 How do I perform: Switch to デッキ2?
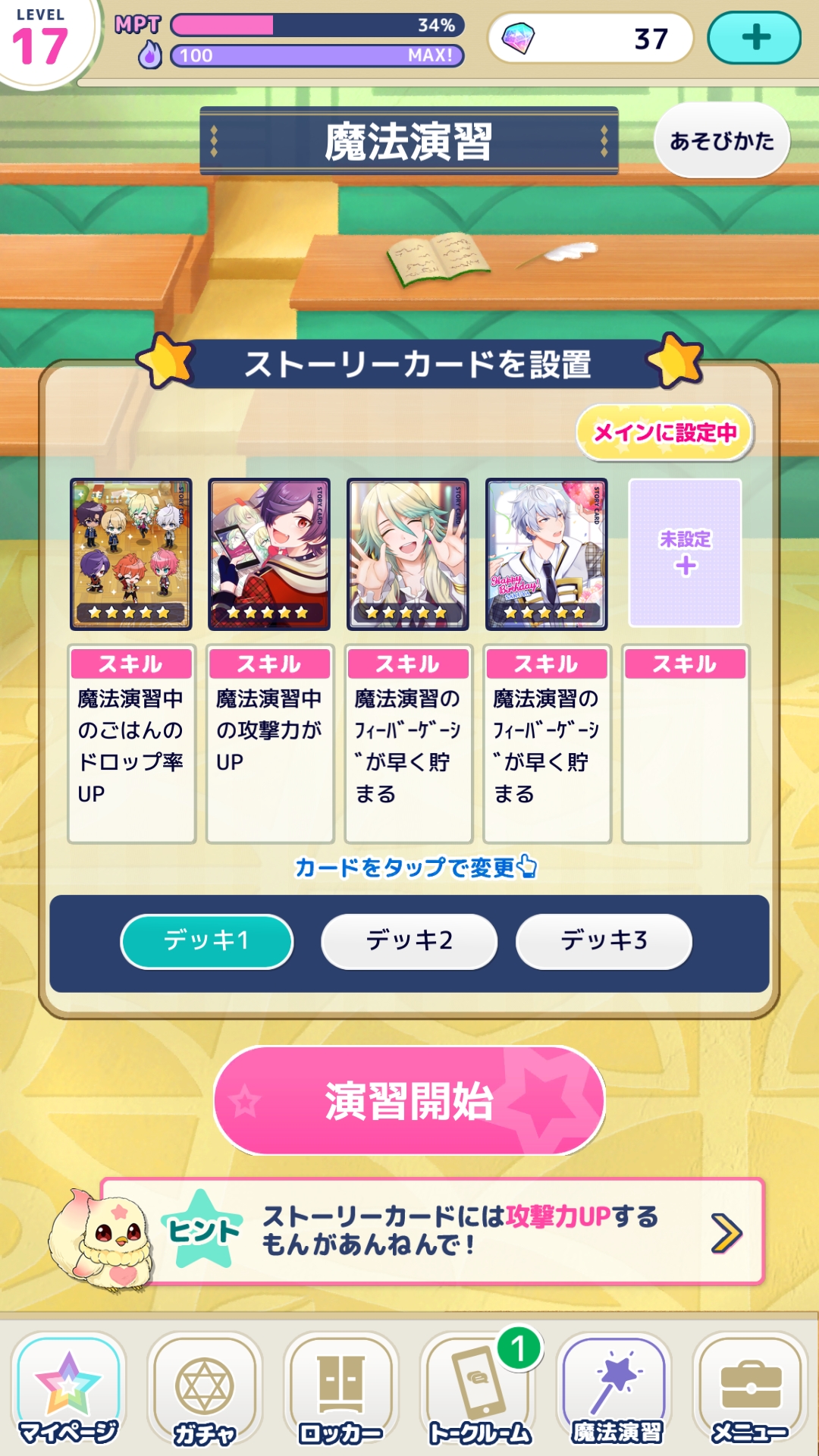coord(409,941)
